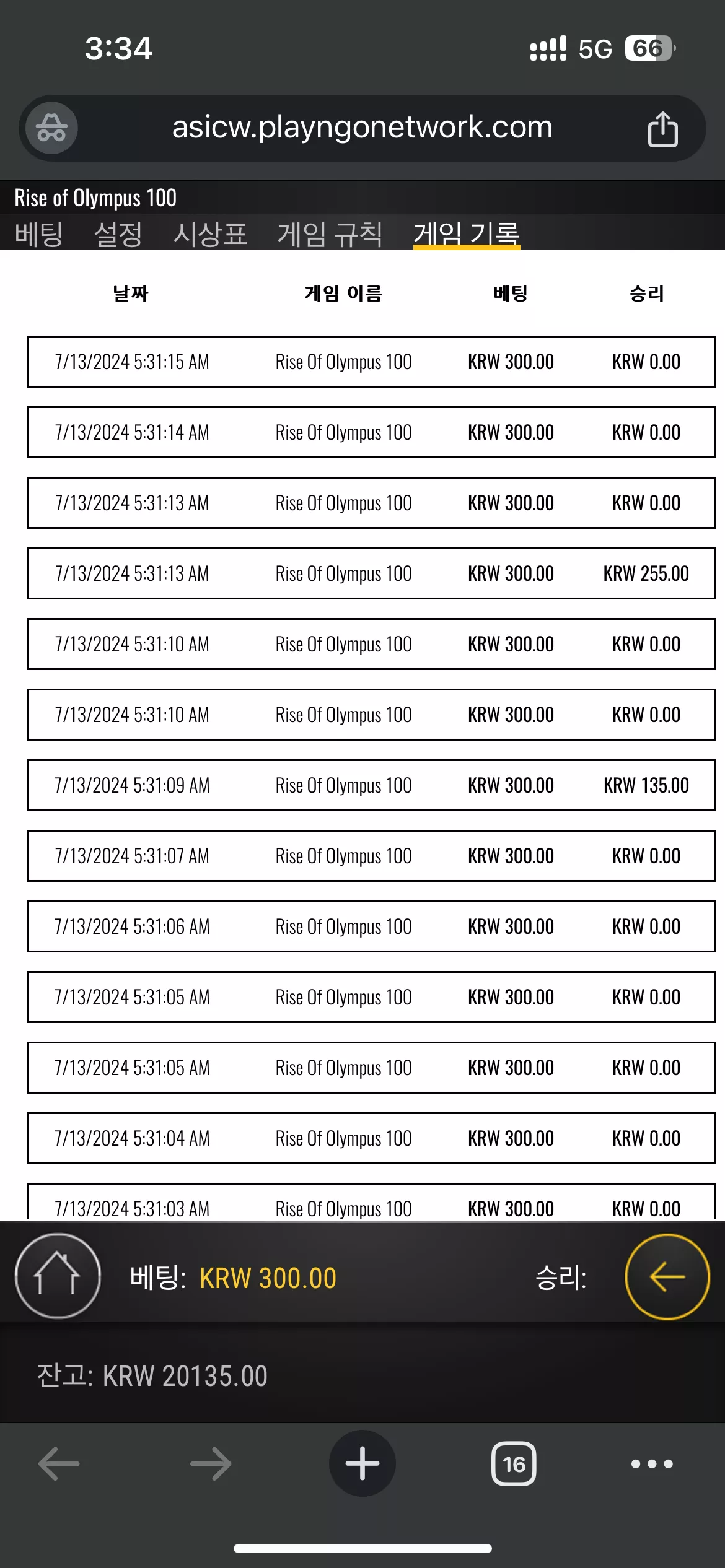Open the 시상표 tab
Image resolution: width=725 pixels, height=1568 pixels.
pyautogui.click(x=210, y=234)
